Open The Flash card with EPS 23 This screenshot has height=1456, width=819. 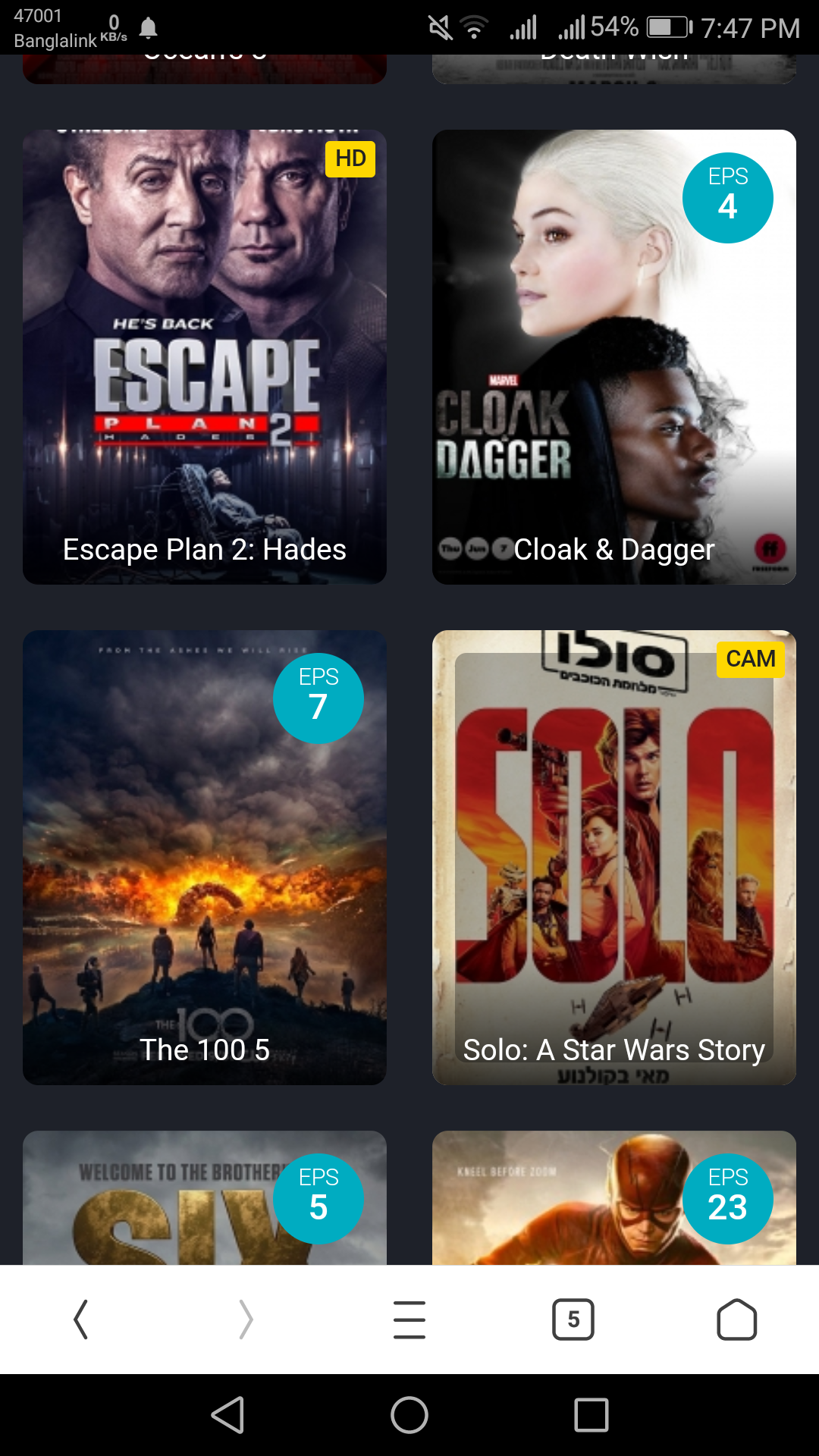click(x=614, y=1198)
